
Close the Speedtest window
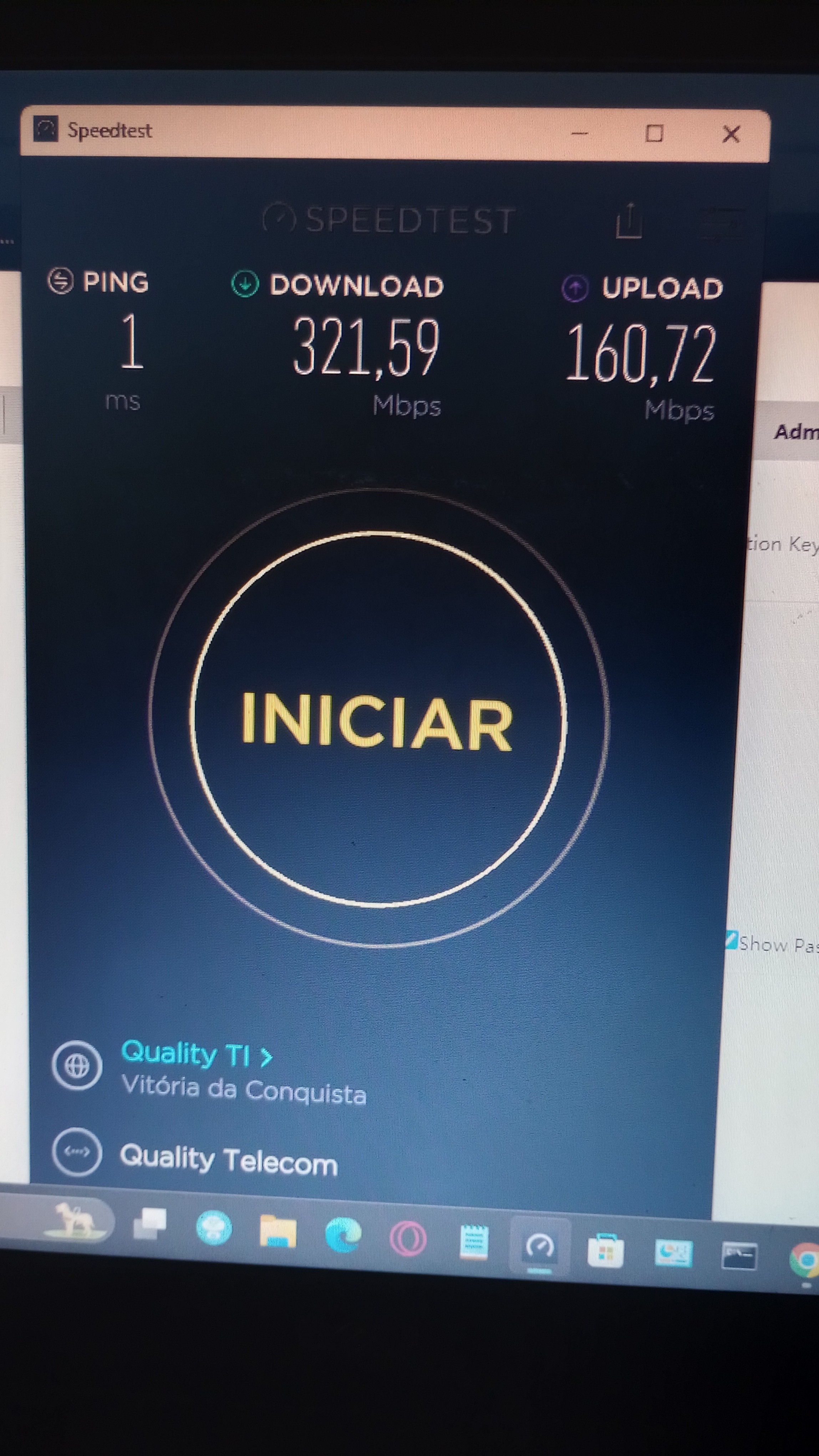731,135
